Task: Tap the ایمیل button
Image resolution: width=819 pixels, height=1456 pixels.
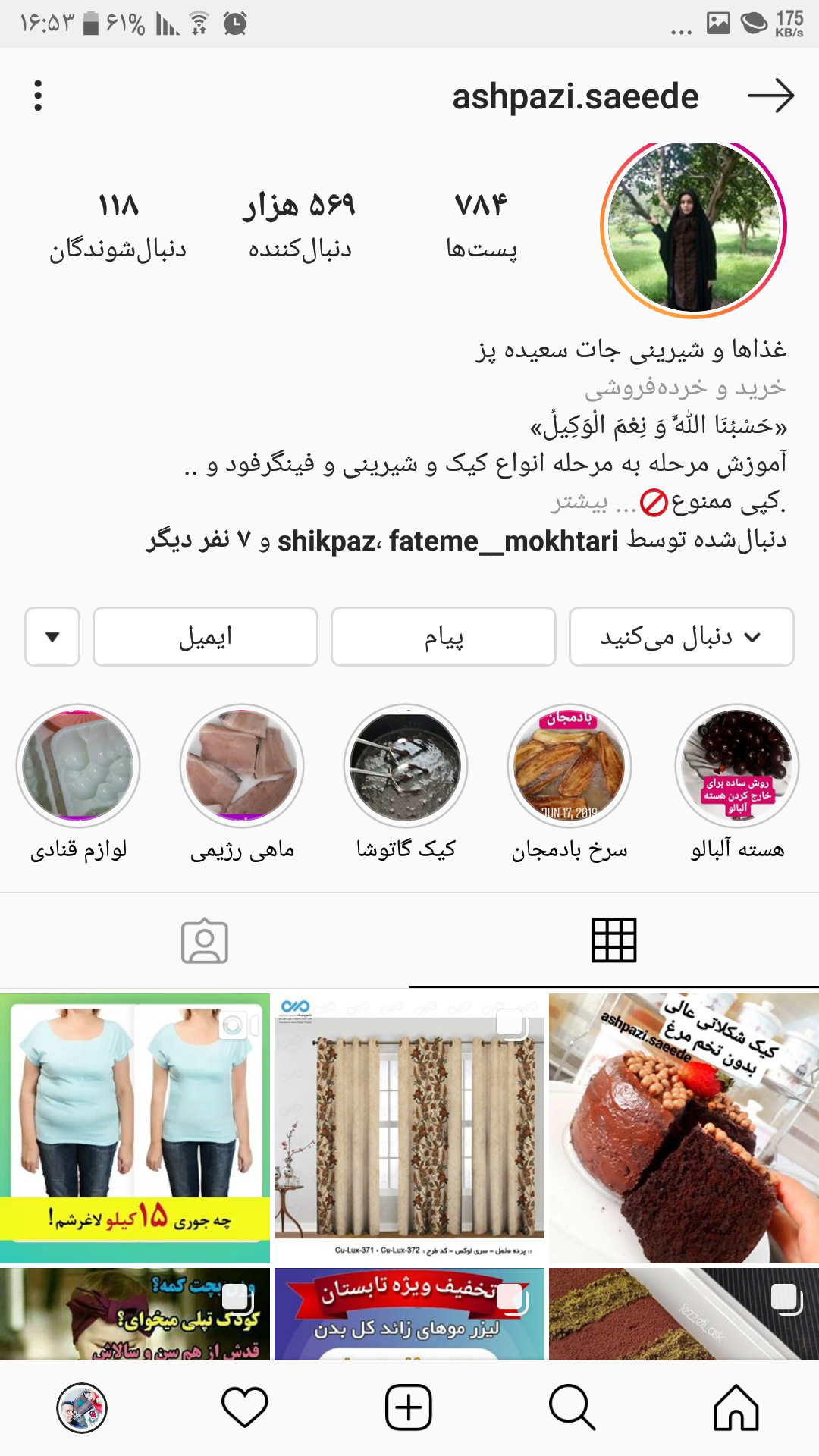Action: pyautogui.click(x=205, y=637)
